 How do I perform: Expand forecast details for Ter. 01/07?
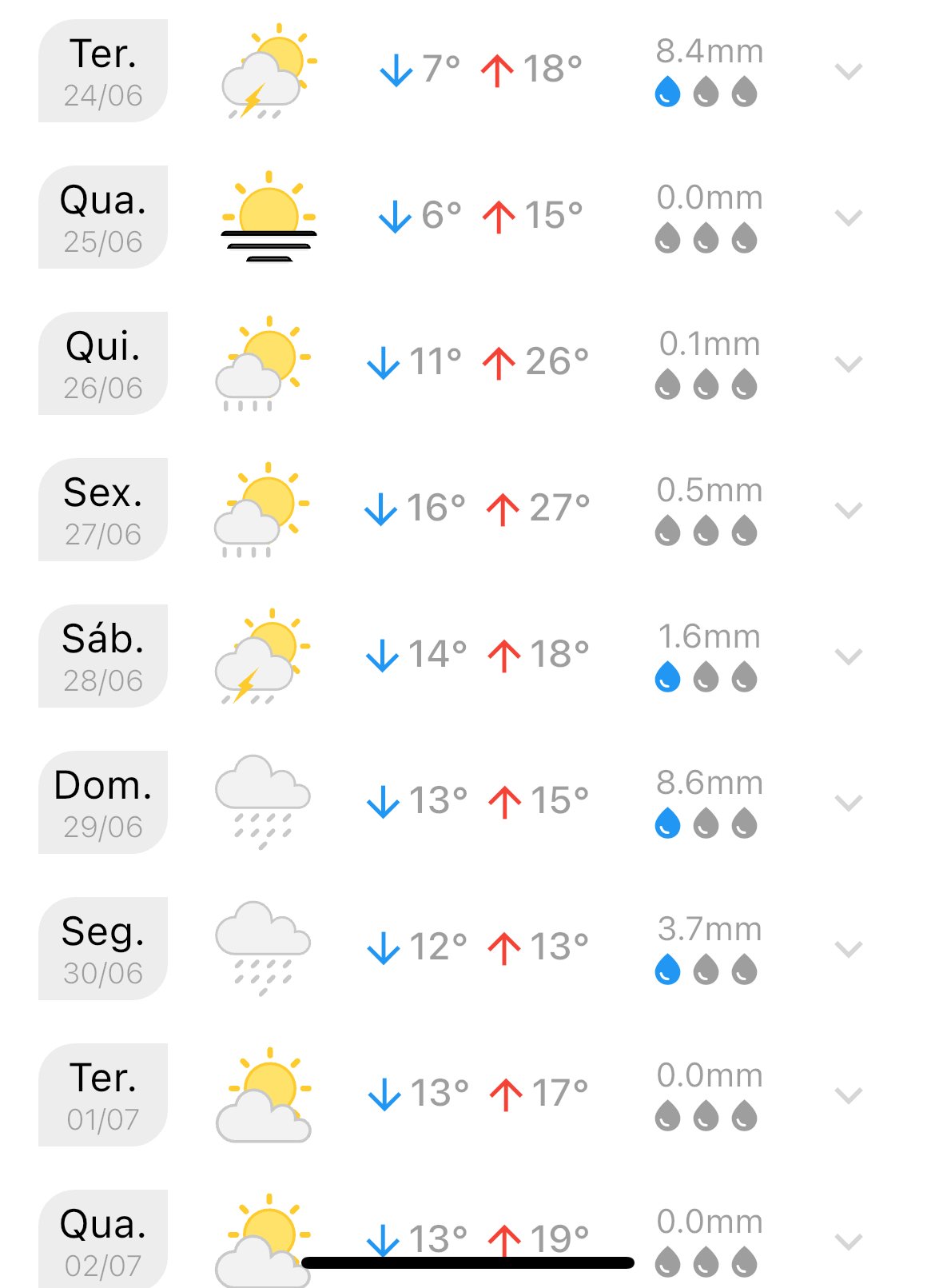click(x=848, y=1095)
